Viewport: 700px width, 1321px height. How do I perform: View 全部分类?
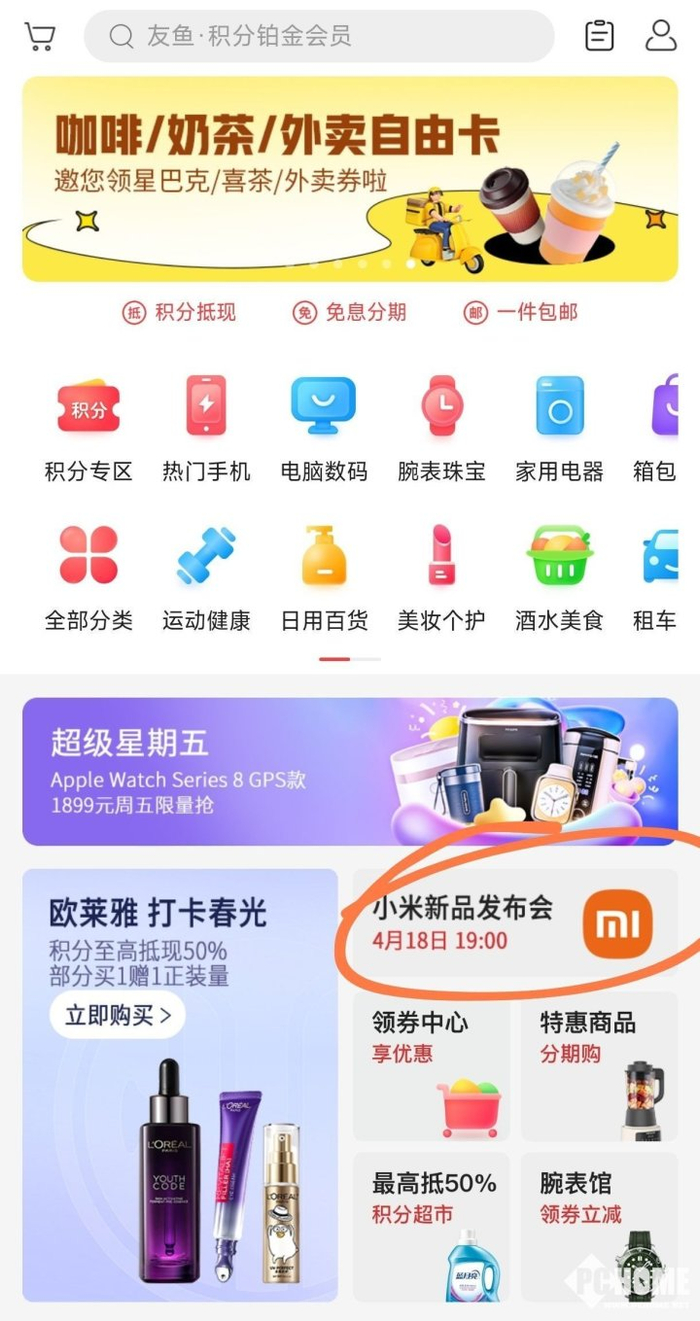click(88, 577)
